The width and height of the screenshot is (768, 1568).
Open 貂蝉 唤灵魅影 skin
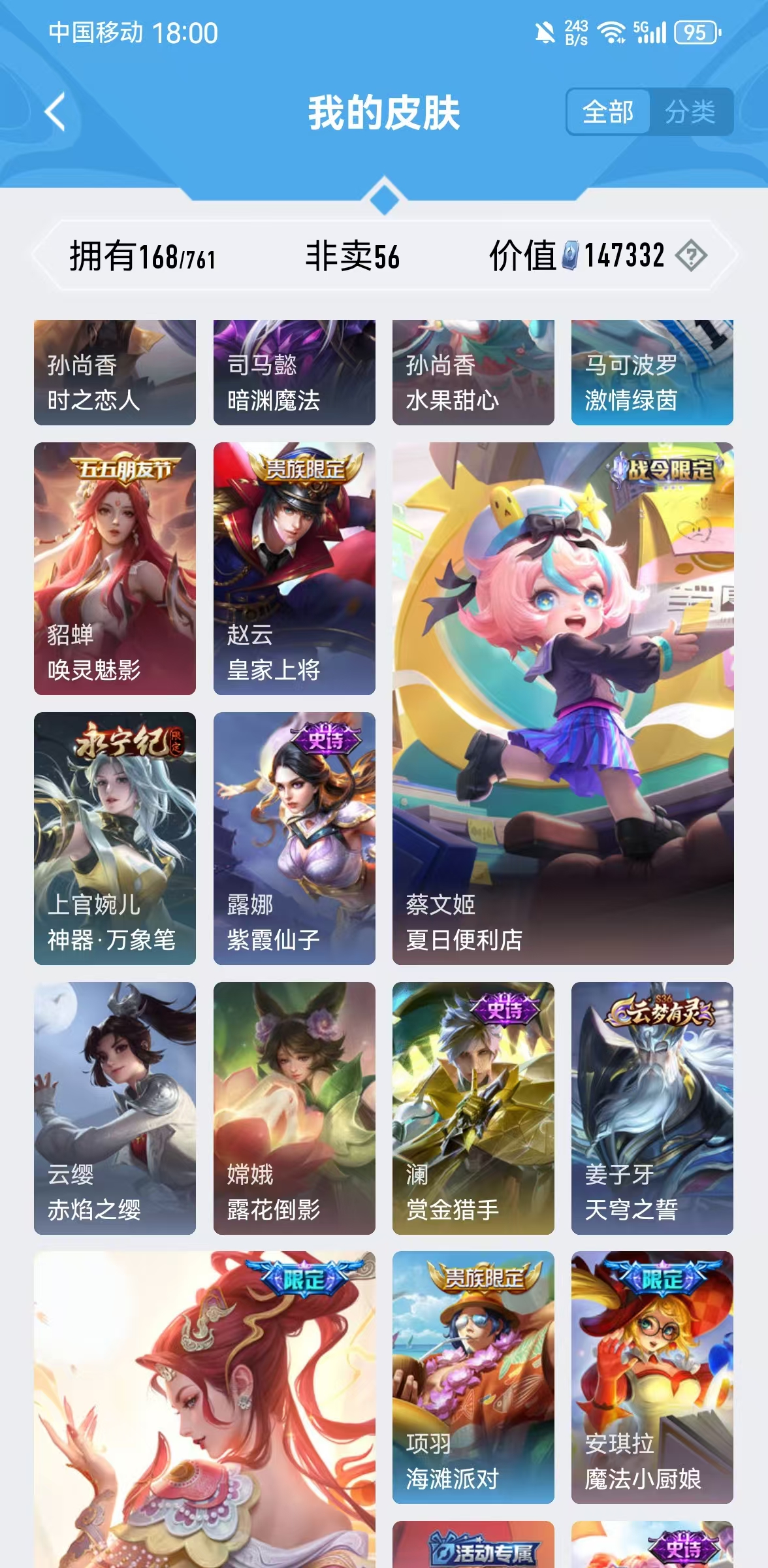click(x=115, y=568)
